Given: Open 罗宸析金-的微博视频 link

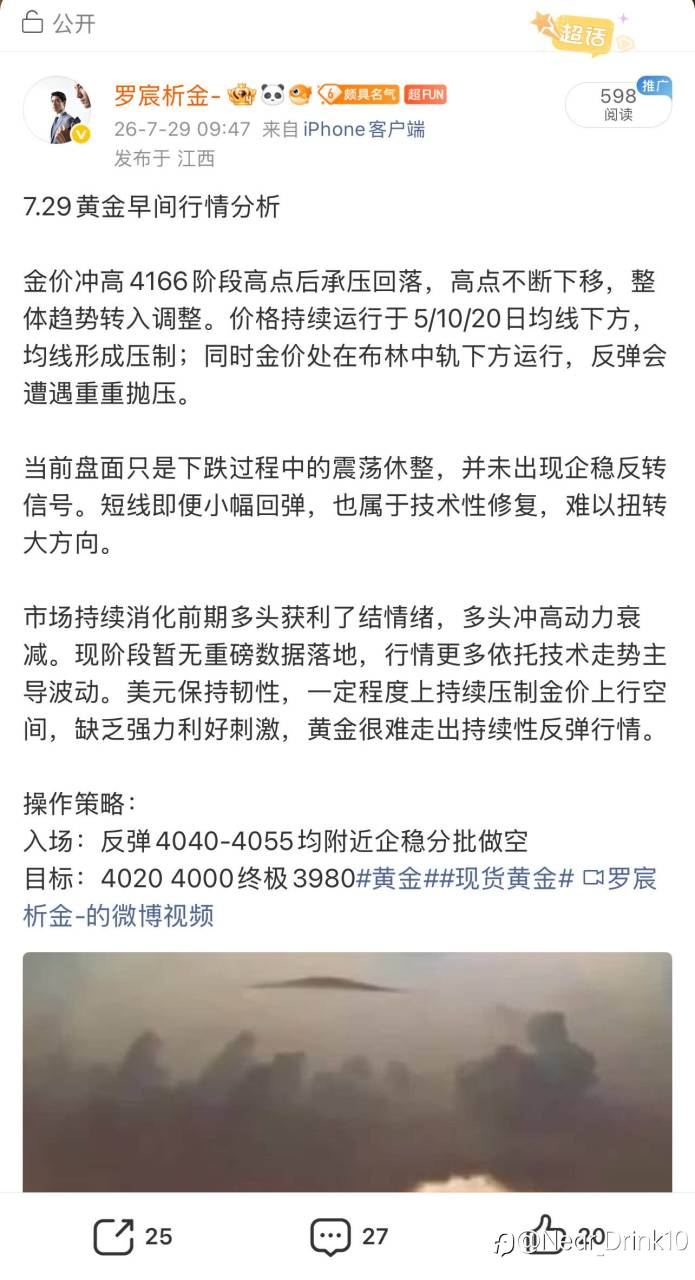Looking at the screenshot, I should tap(340, 897).
